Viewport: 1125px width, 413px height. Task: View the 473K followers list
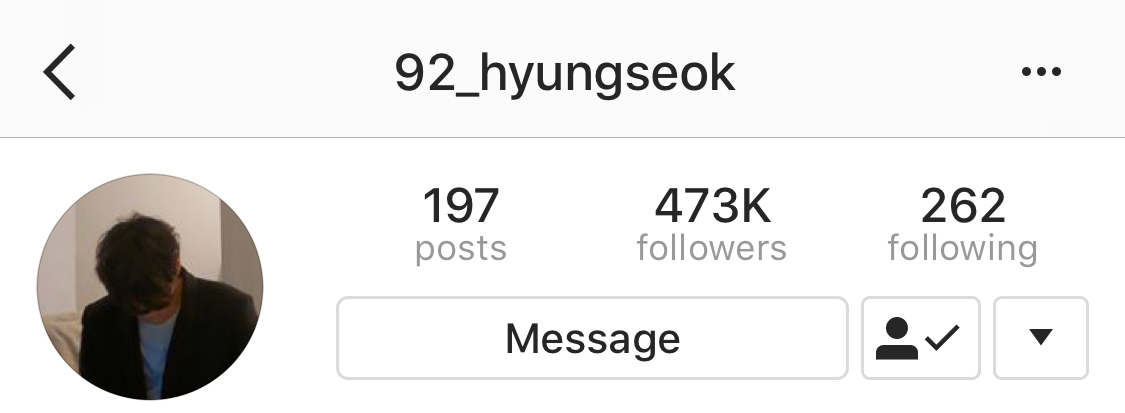711,225
